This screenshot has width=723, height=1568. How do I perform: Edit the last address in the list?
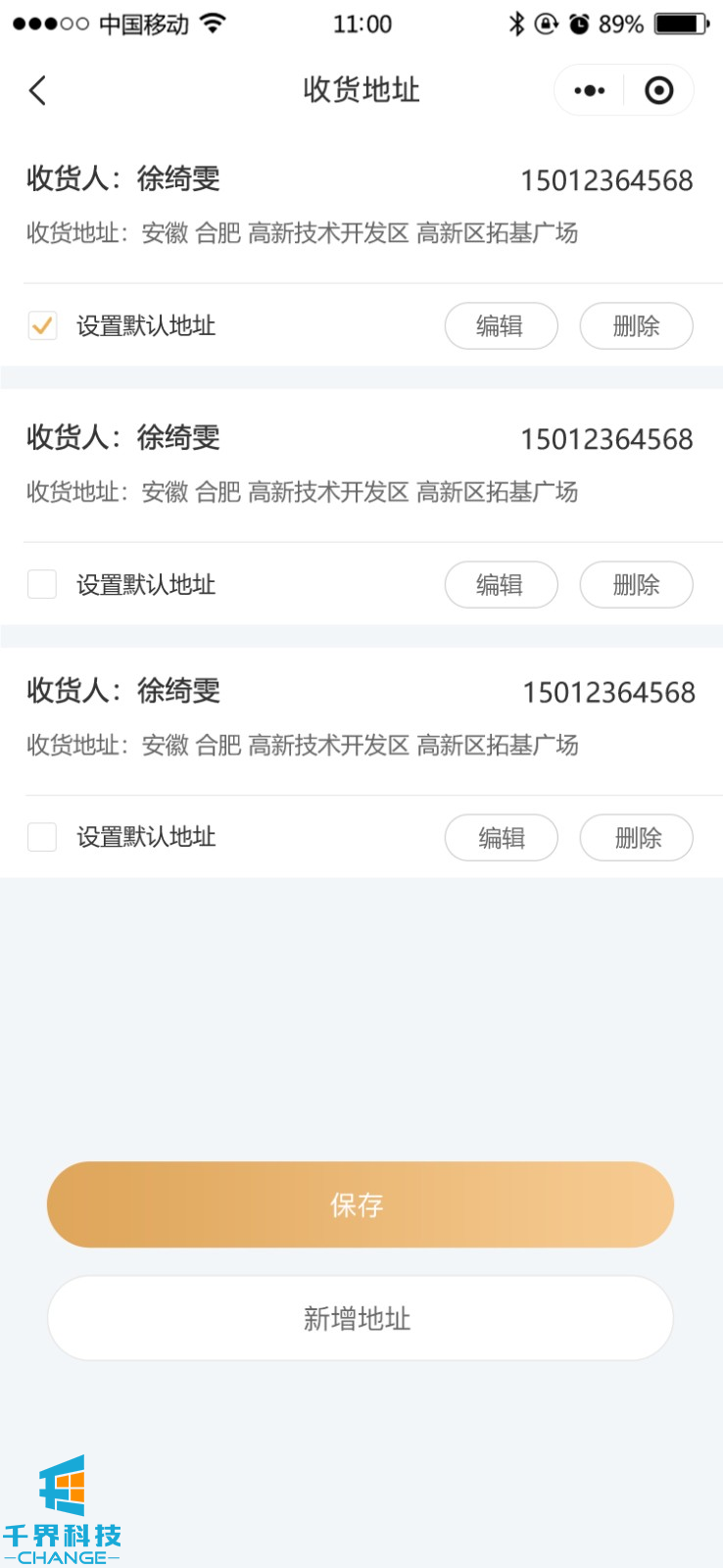point(501,838)
